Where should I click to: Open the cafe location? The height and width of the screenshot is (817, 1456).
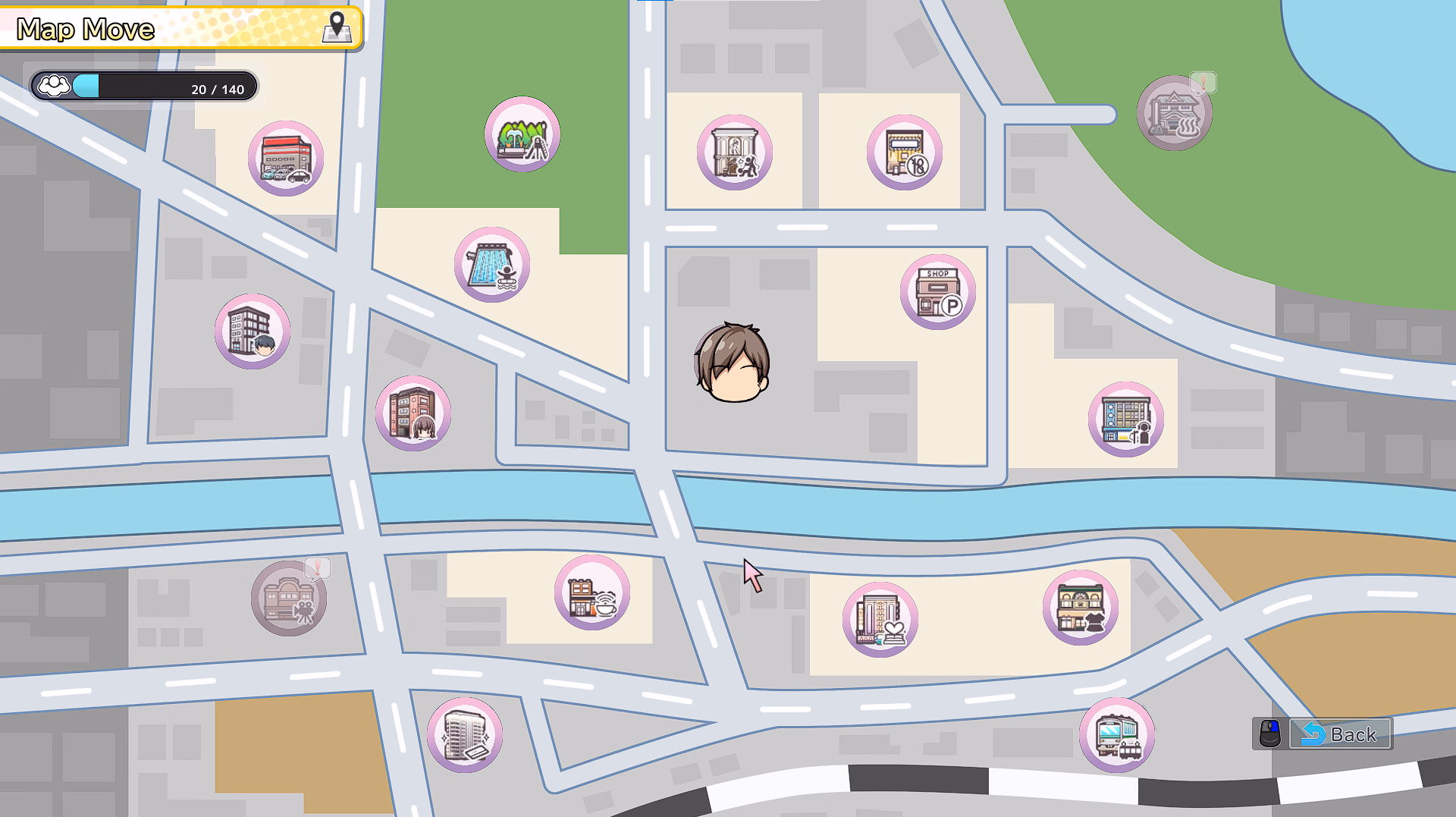pos(591,593)
